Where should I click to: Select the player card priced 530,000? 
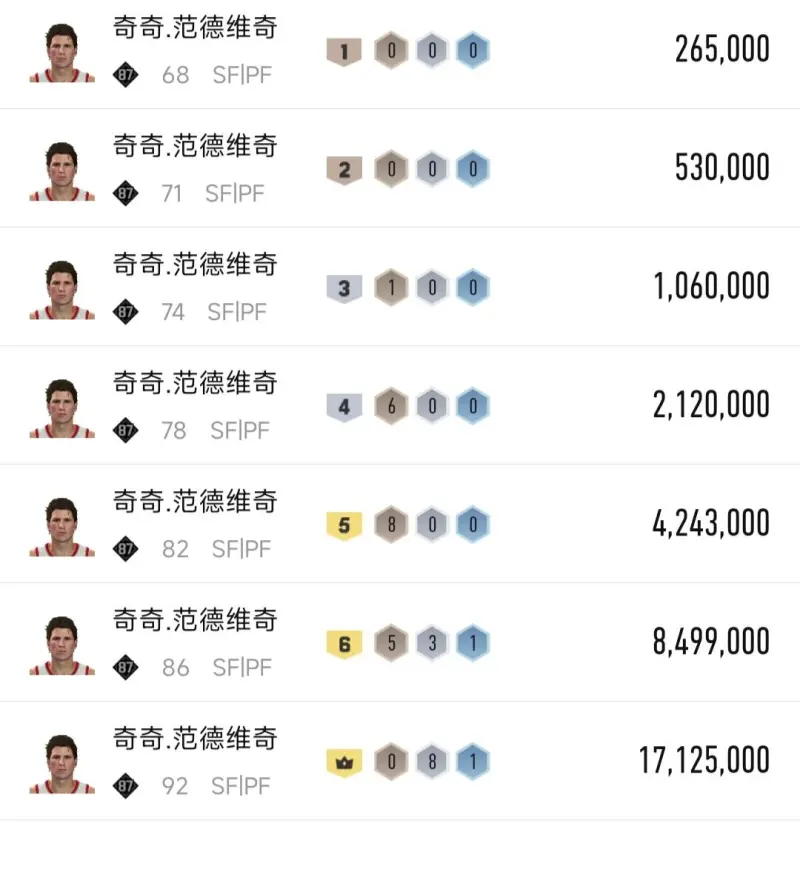(400, 168)
